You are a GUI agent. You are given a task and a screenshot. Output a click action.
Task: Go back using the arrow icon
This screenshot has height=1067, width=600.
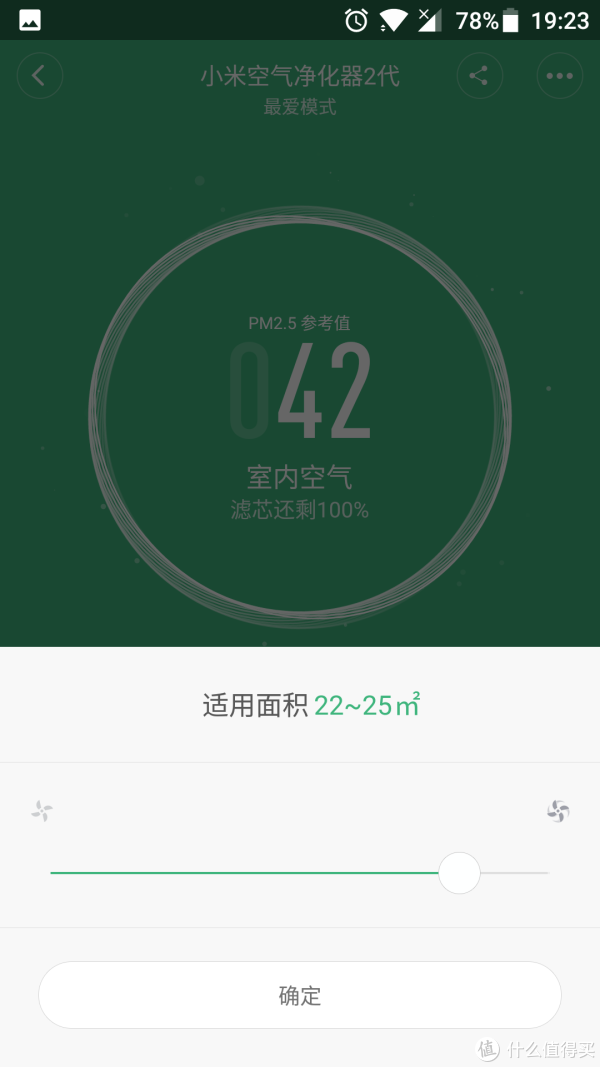point(39,76)
